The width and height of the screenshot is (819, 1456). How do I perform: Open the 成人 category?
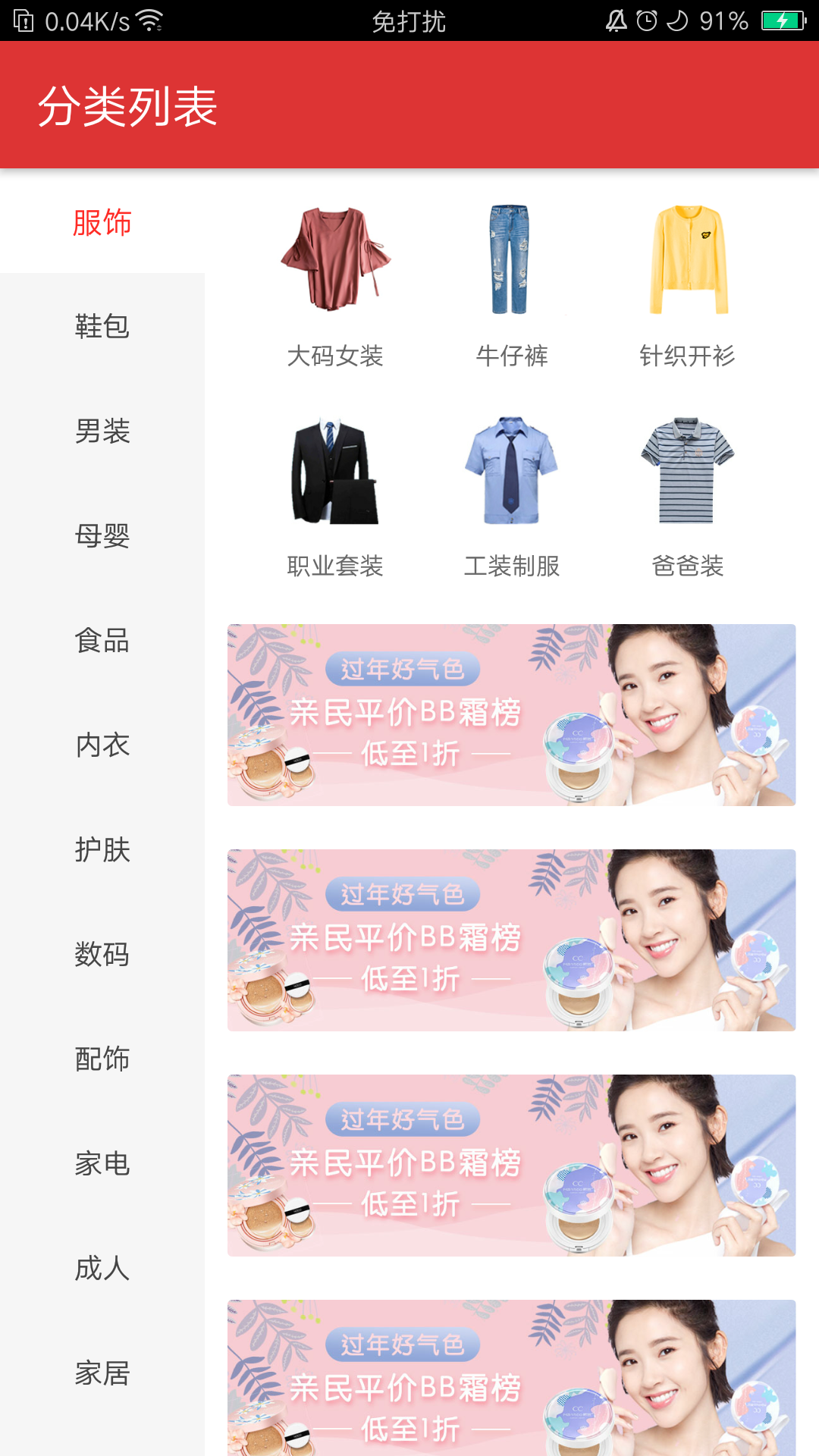102,1268
